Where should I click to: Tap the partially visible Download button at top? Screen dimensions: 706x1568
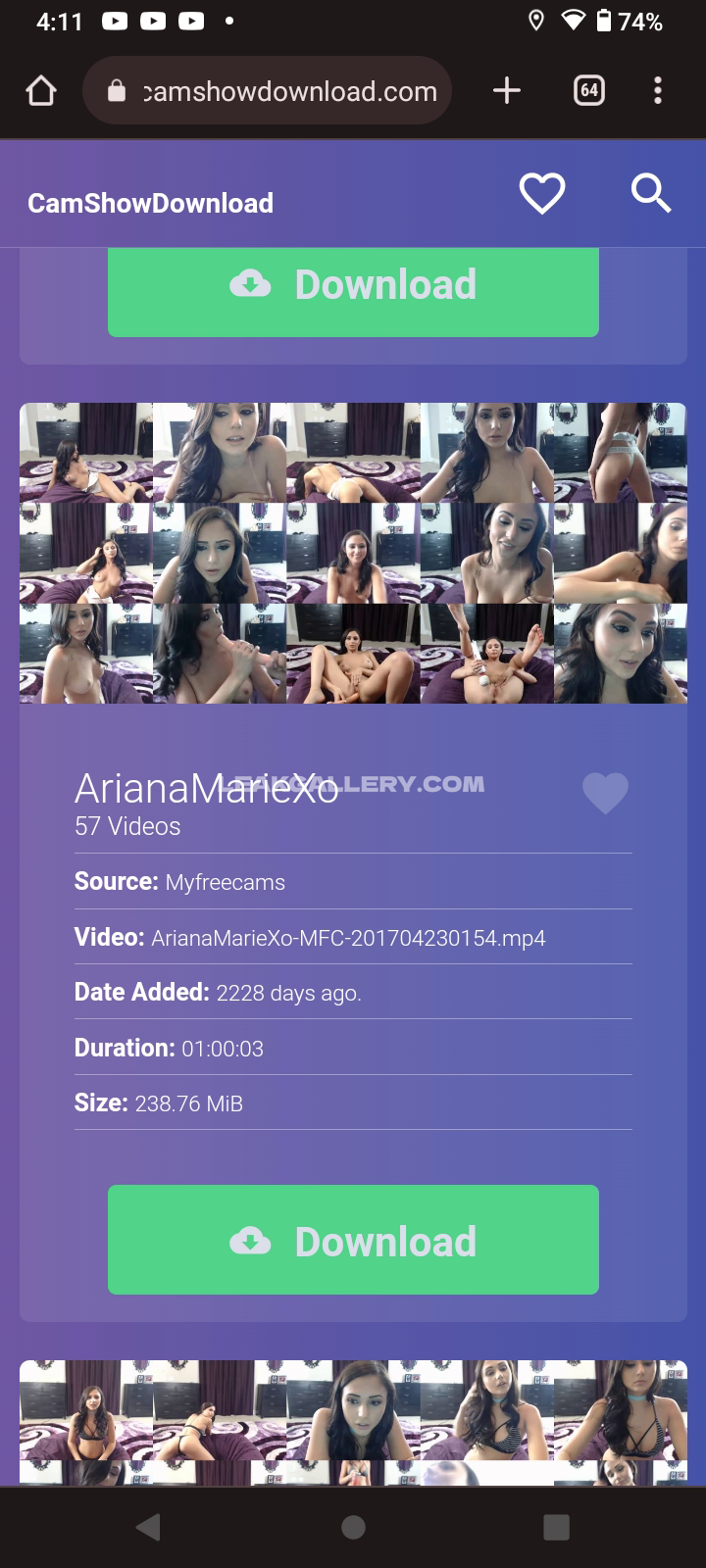click(353, 289)
